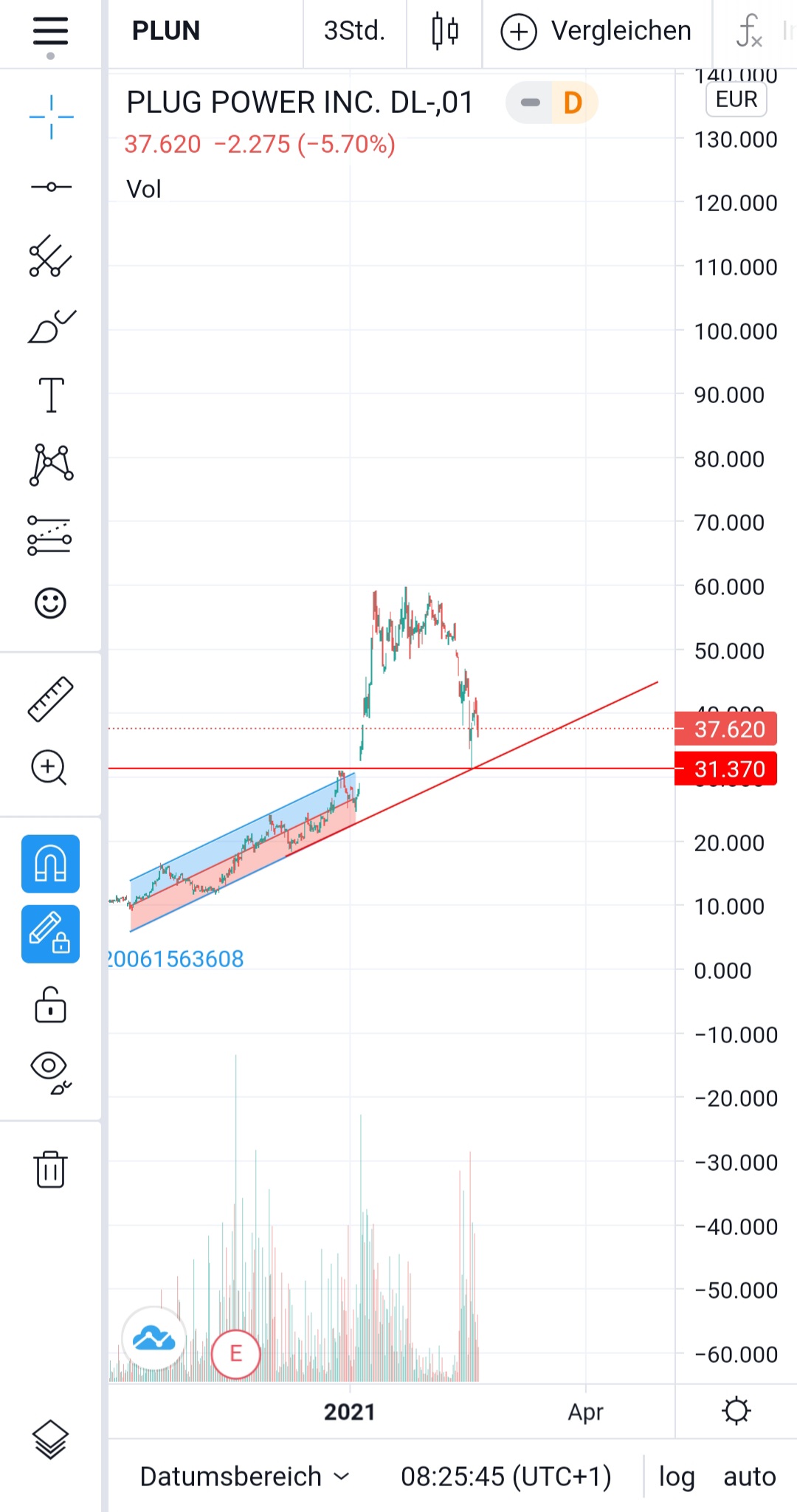Select the ruler measure tool
The width and height of the screenshot is (797, 1512).
(50, 698)
